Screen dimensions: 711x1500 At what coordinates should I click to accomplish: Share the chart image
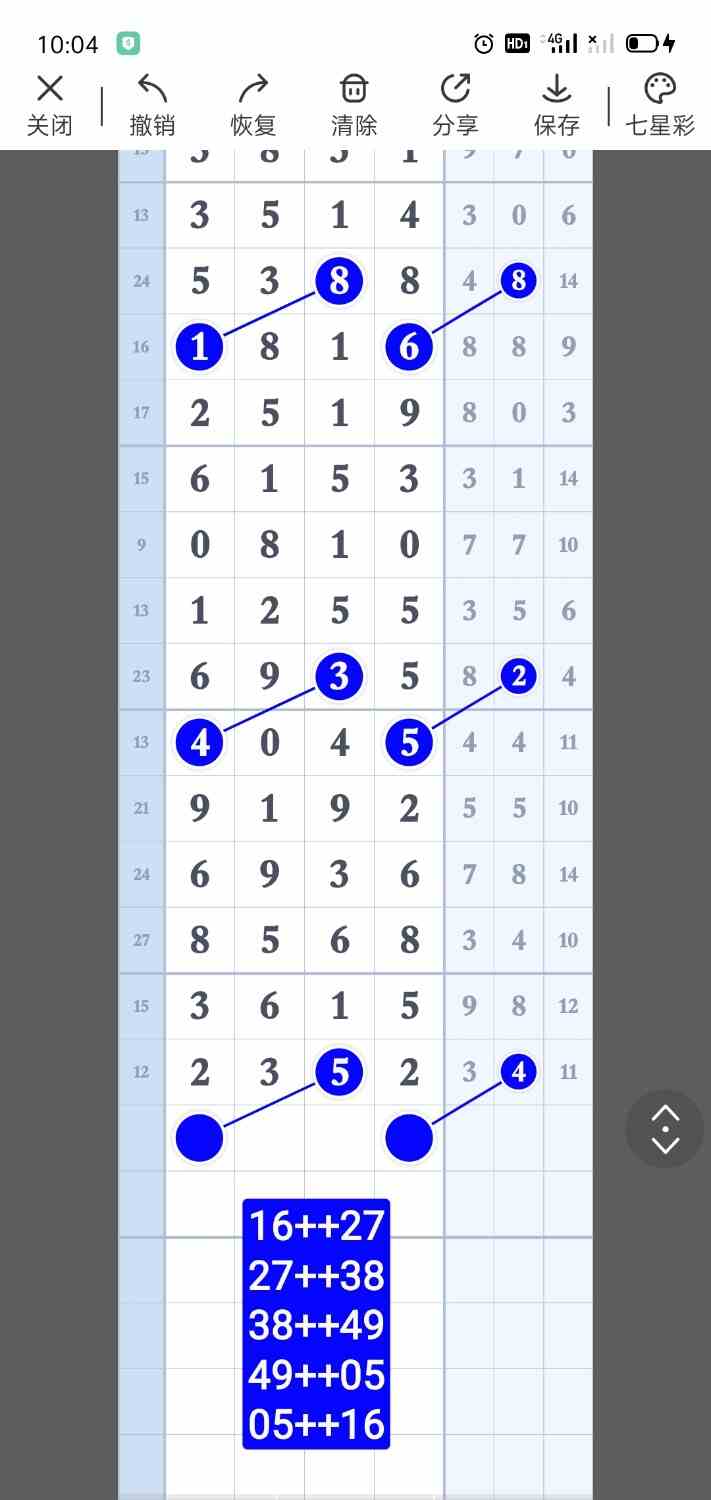pyautogui.click(x=455, y=105)
